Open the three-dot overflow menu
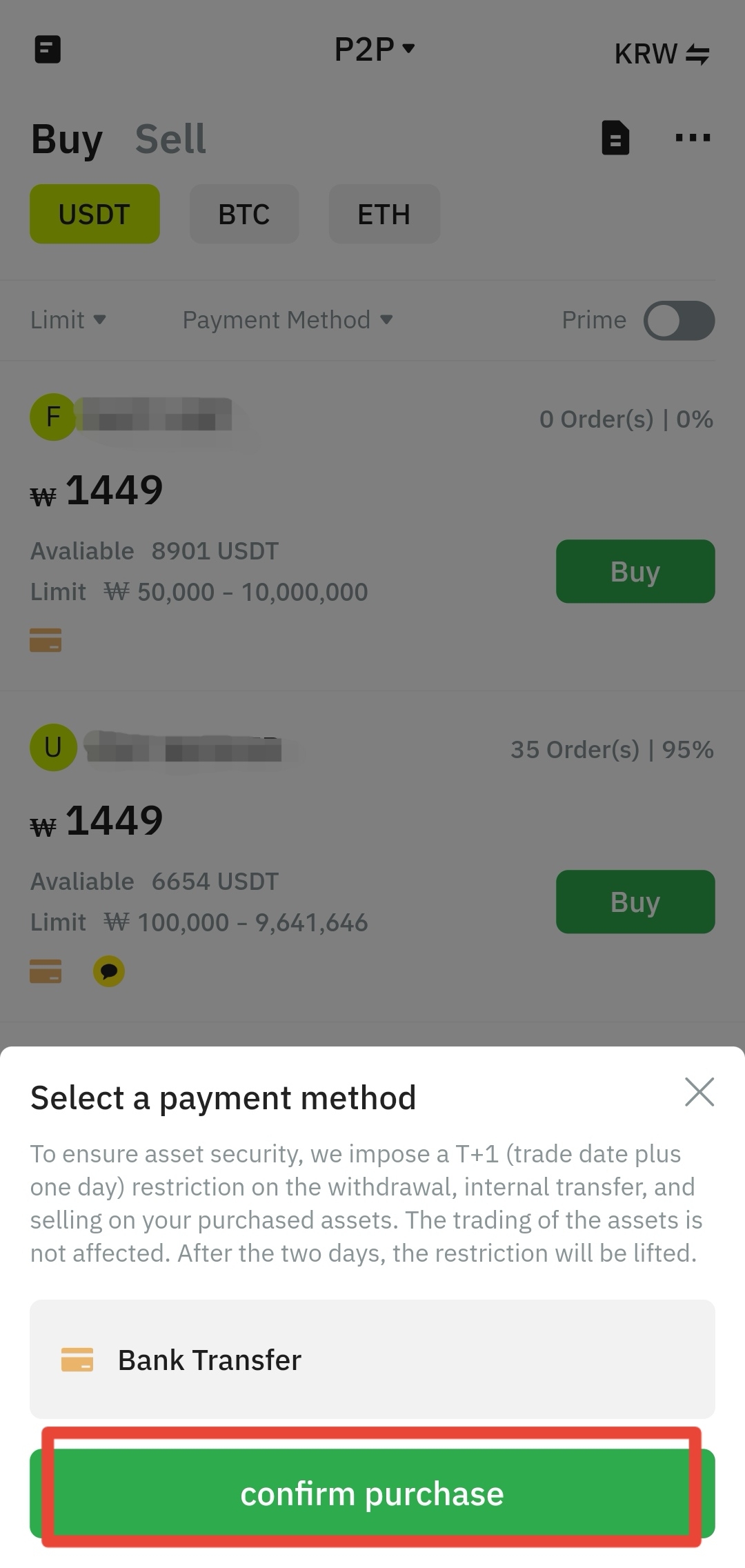Viewport: 745px width, 1568px height. click(693, 138)
